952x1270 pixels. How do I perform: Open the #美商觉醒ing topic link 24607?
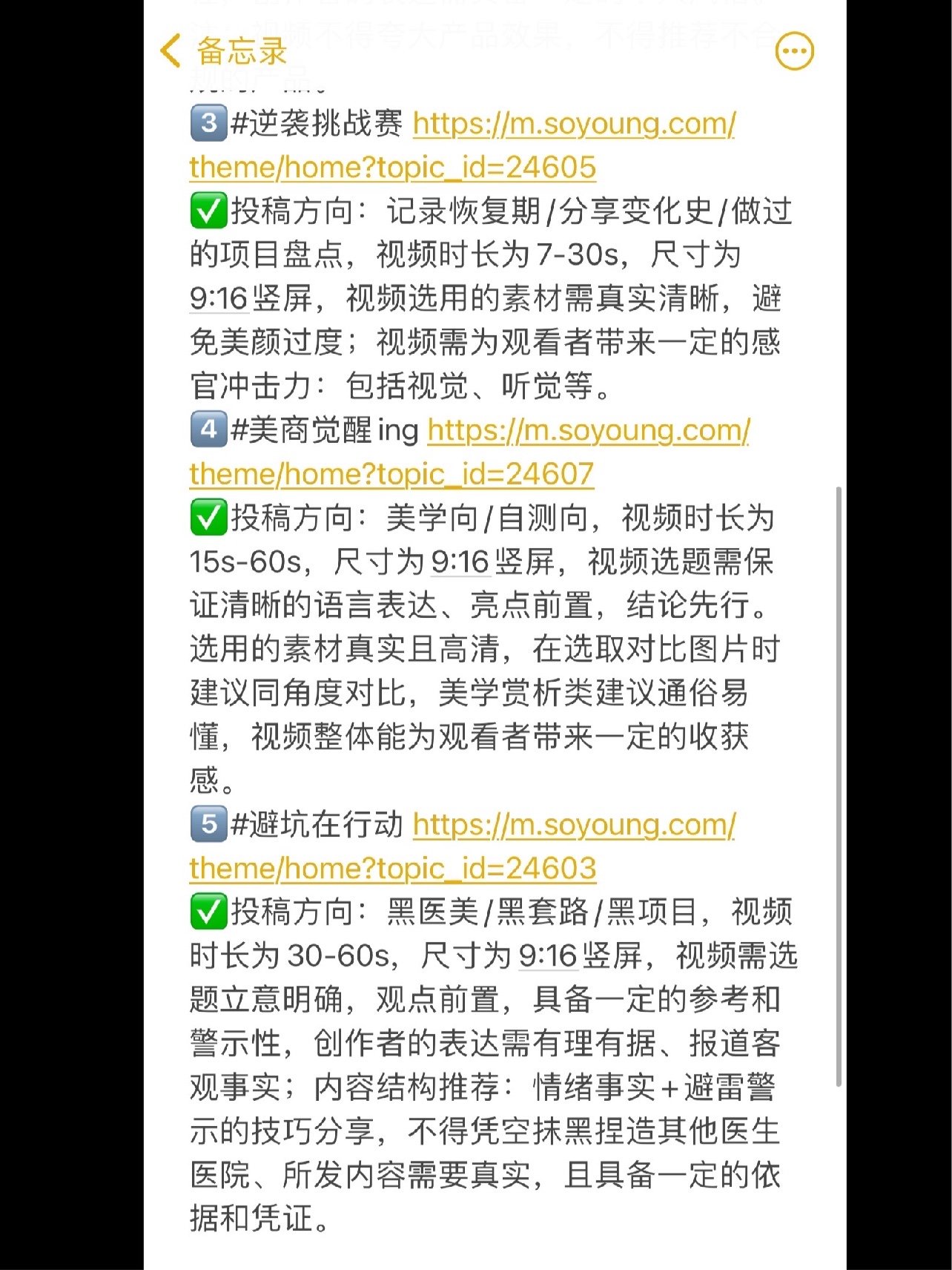click(x=588, y=430)
